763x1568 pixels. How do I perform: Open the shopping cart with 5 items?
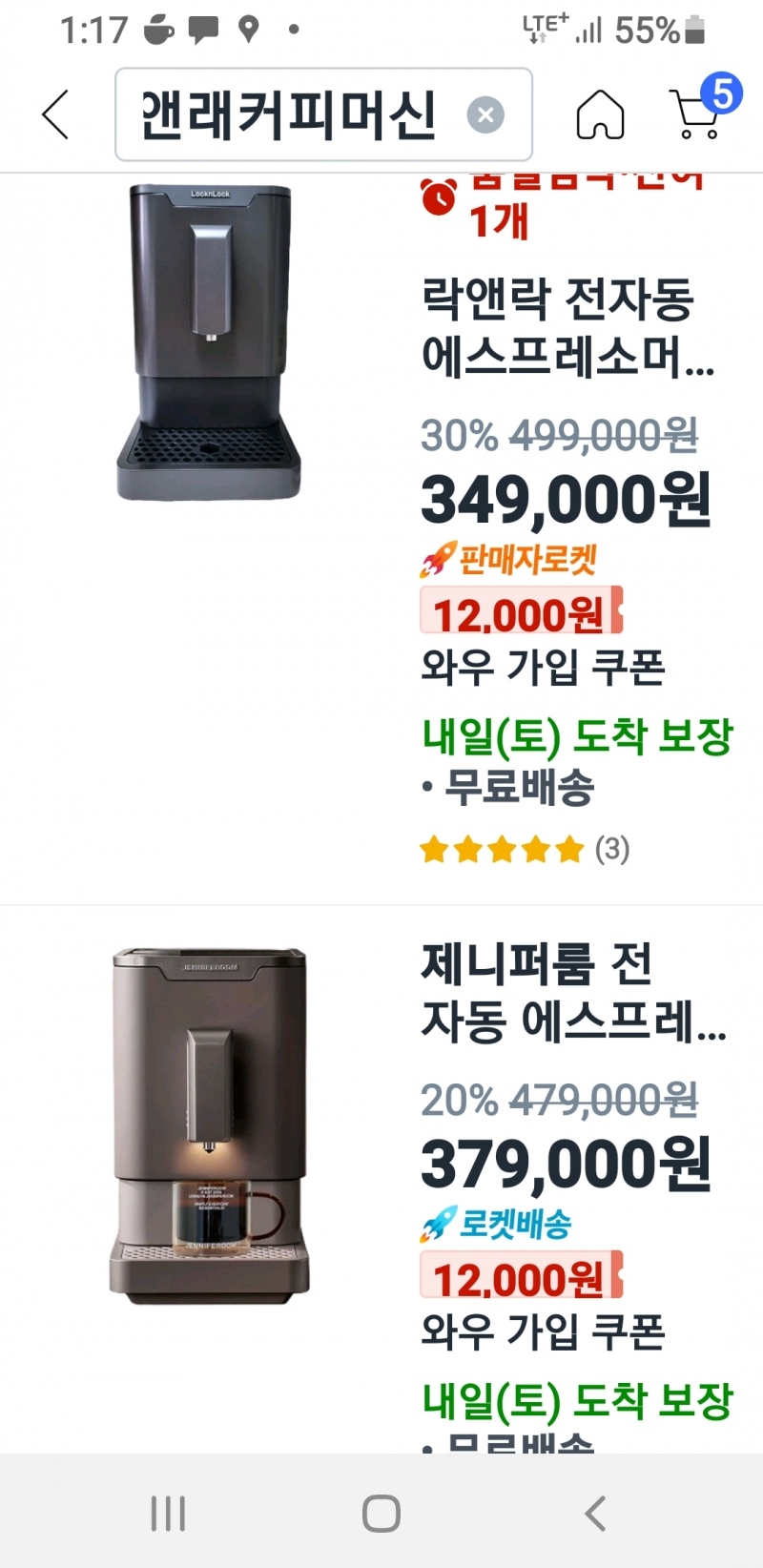pos(698,113)
